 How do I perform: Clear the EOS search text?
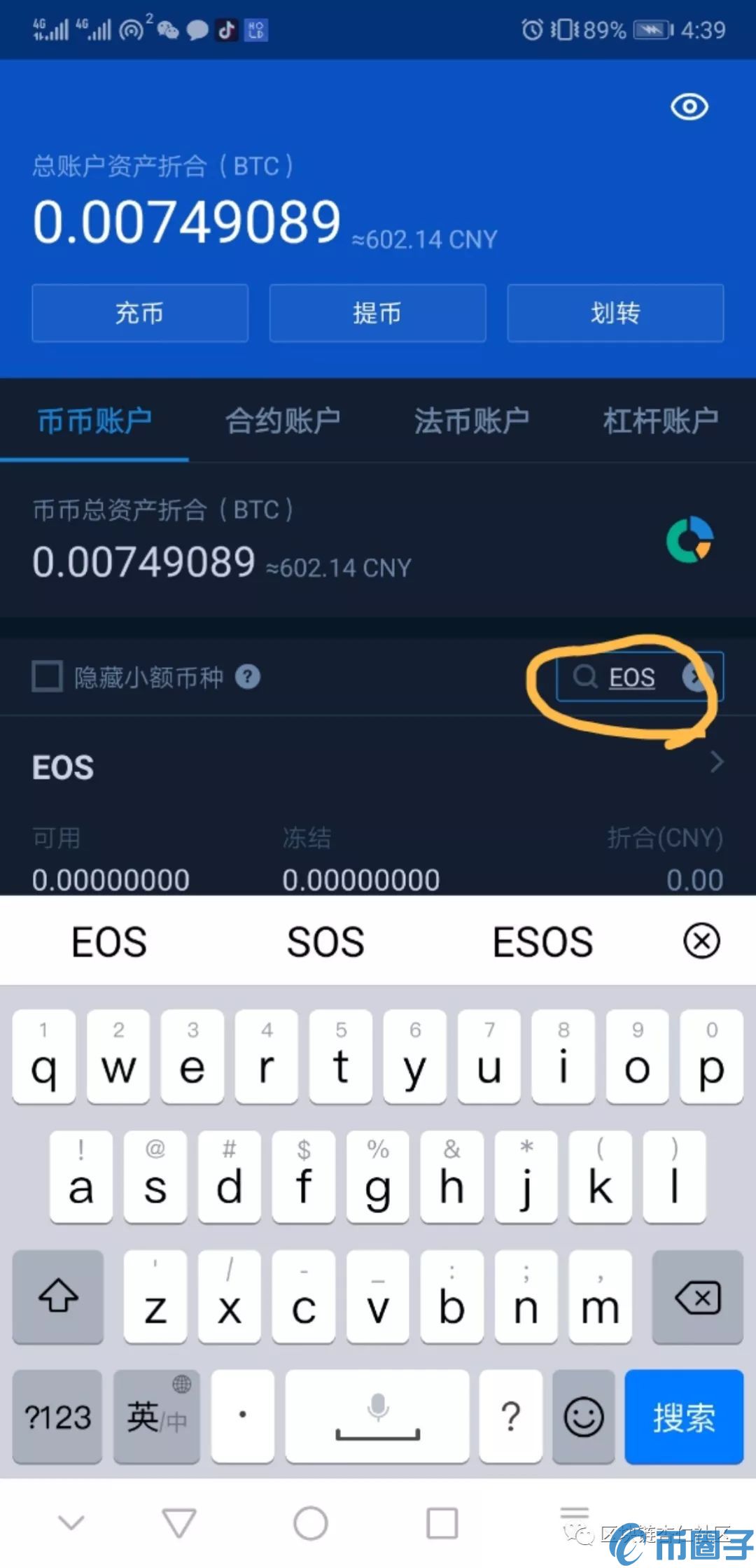pyautogui.click(x=697, y=677)
